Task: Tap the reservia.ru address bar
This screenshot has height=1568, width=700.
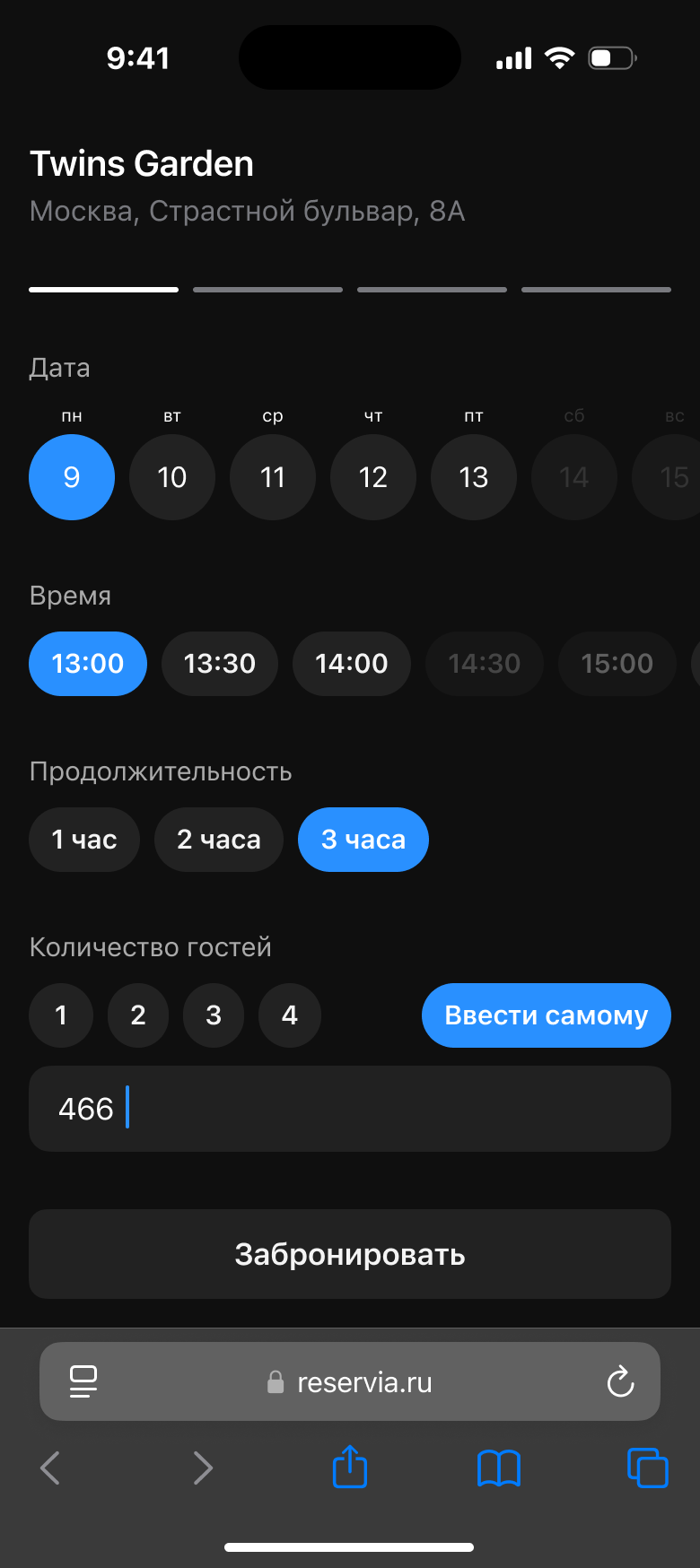Action: pyautogui.click(x=363, y=1381)
